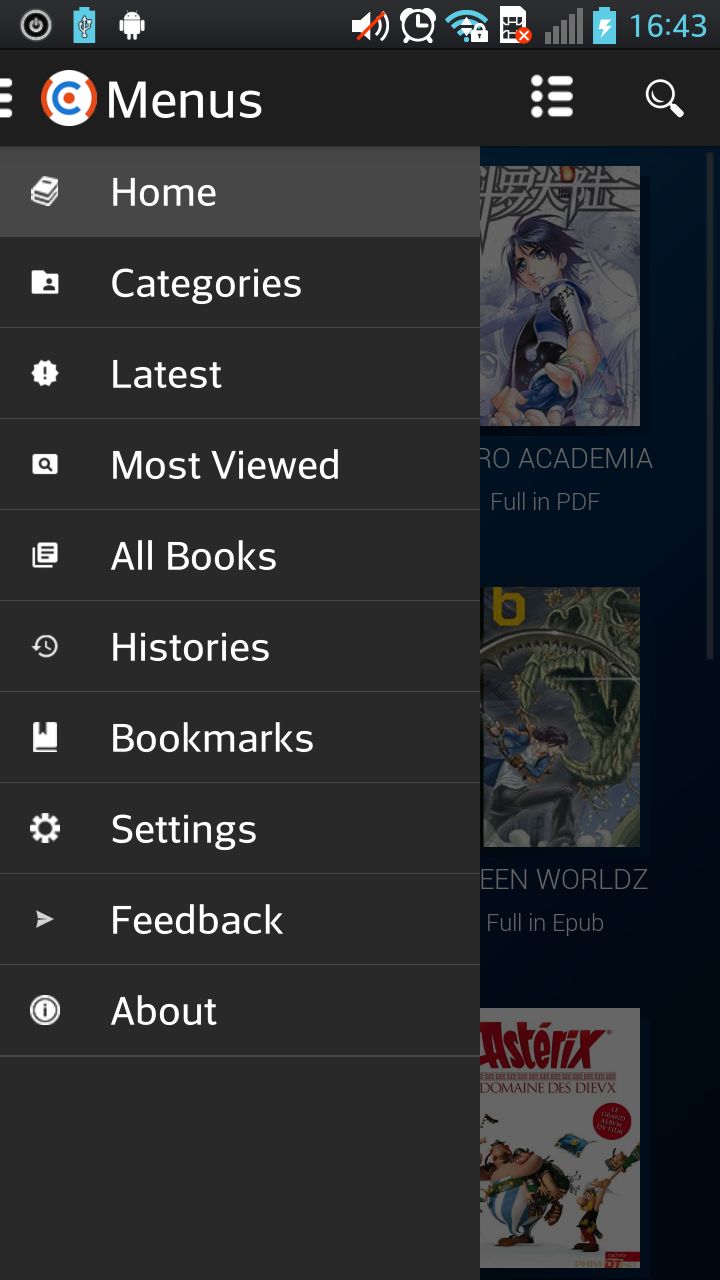Open the book cover labeled Full in Epub
Image resolution: width=720 pixels, height=1280 pixels.
560,717
